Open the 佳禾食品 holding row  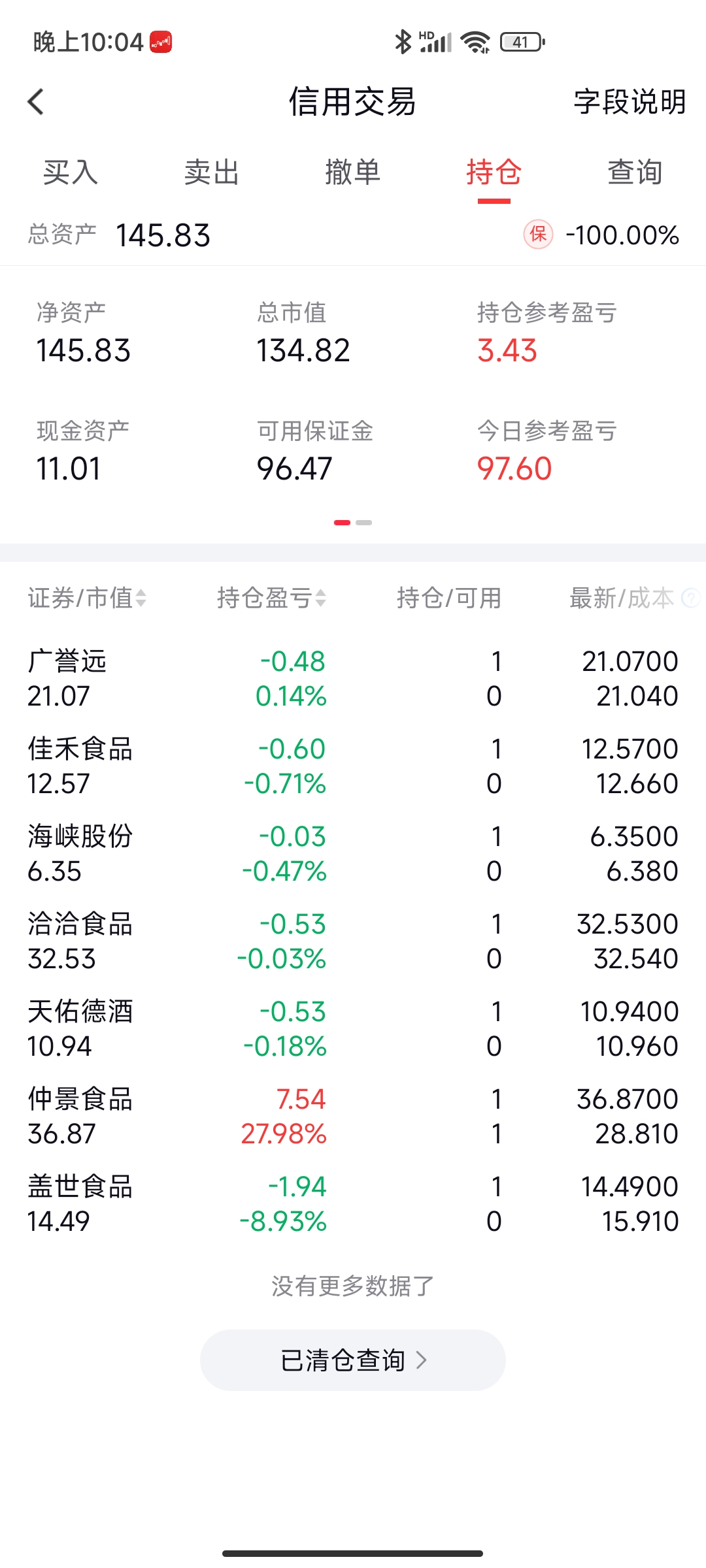pyautogui.click(x=353, y=766)
